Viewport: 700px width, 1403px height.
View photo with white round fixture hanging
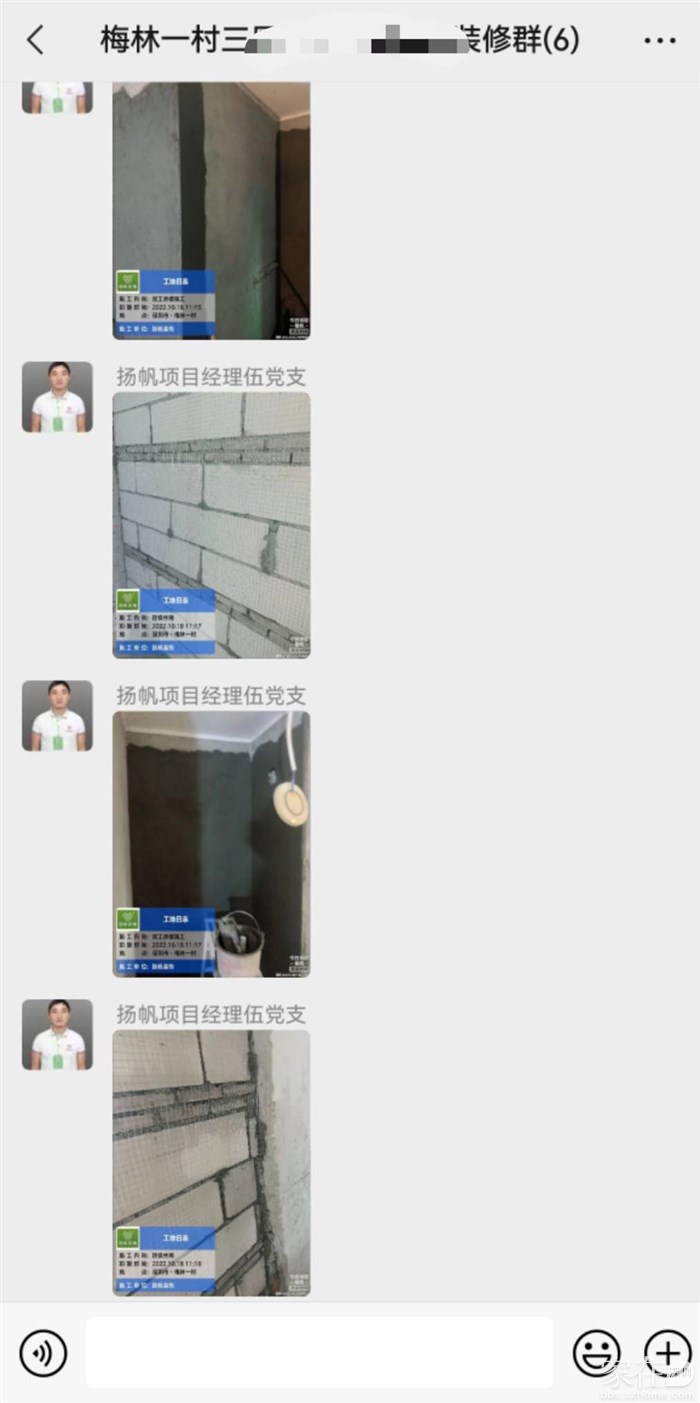pyautogui.click(x=211, y=843)
